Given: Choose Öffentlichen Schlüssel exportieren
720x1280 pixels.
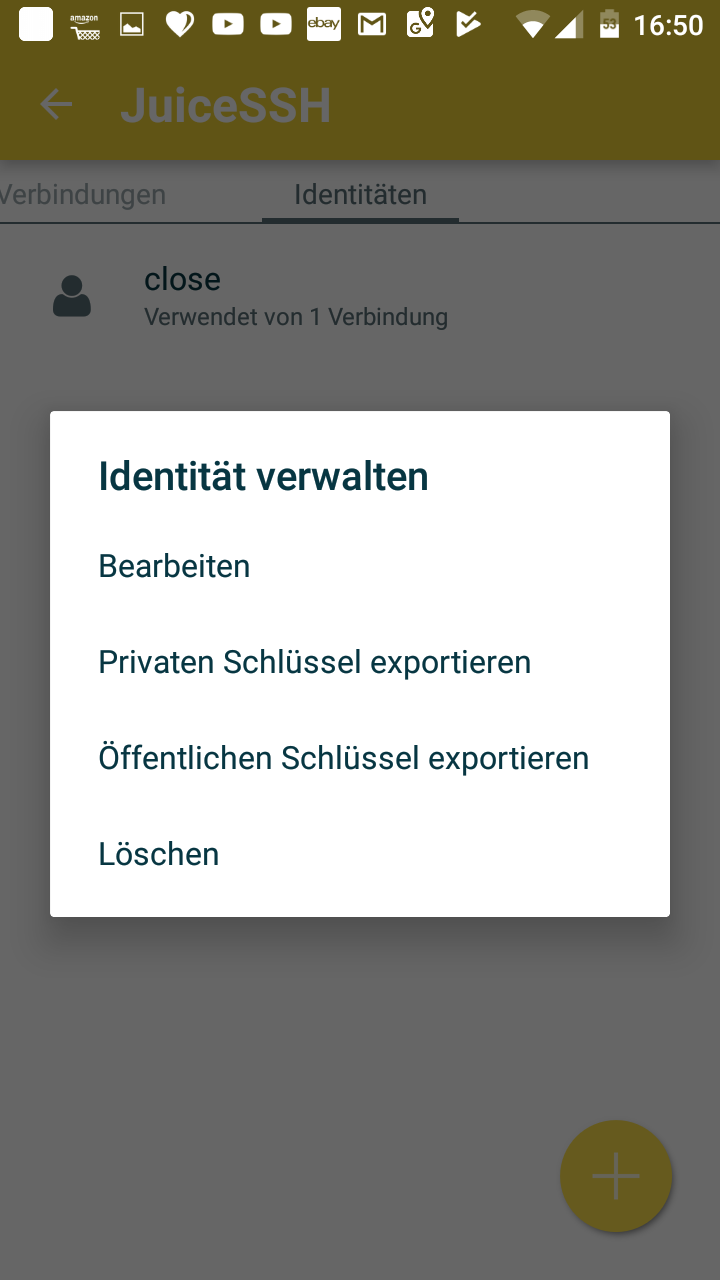Looking at the screenshot, I should pos(343,758).
